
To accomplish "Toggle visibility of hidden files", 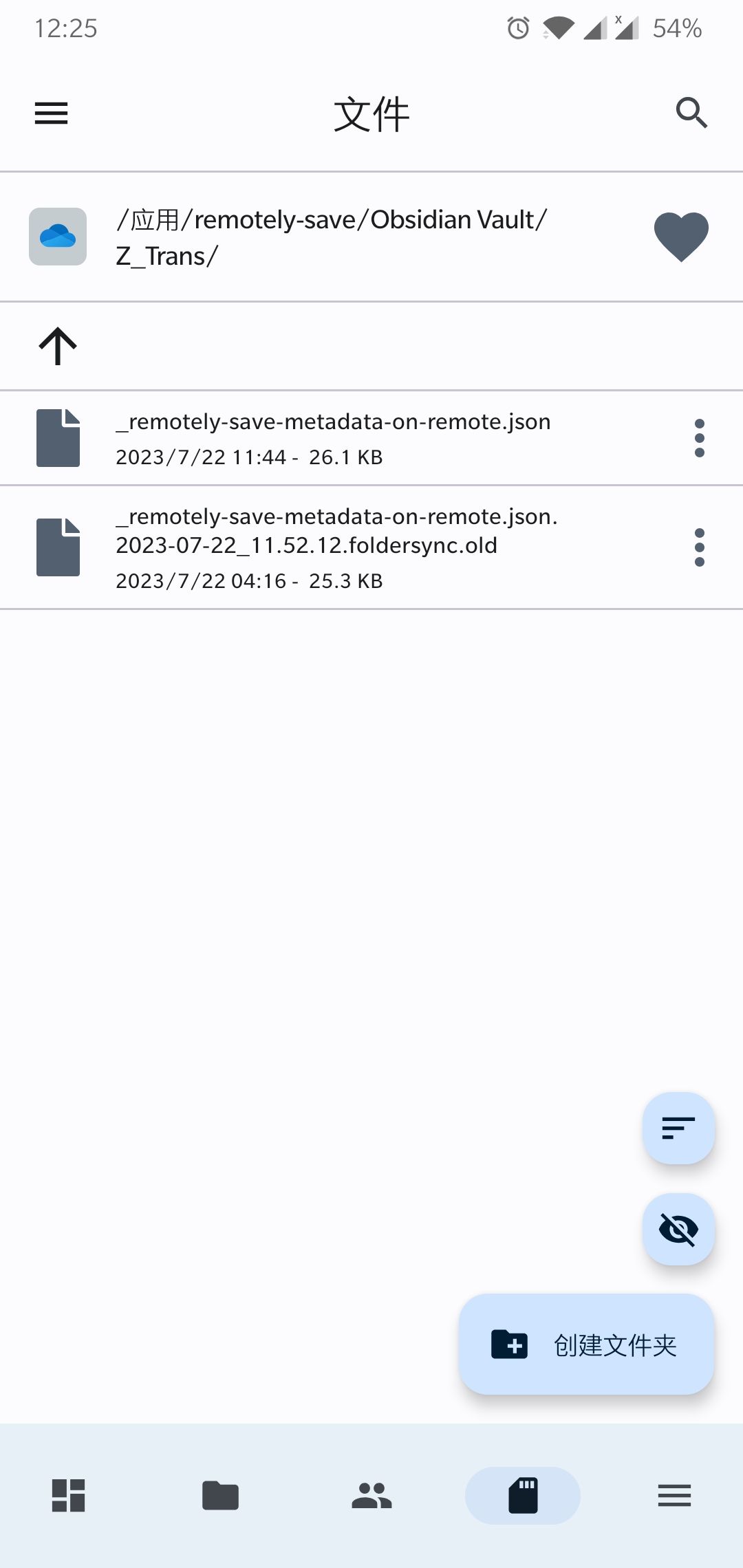I will click(678, 1230).
